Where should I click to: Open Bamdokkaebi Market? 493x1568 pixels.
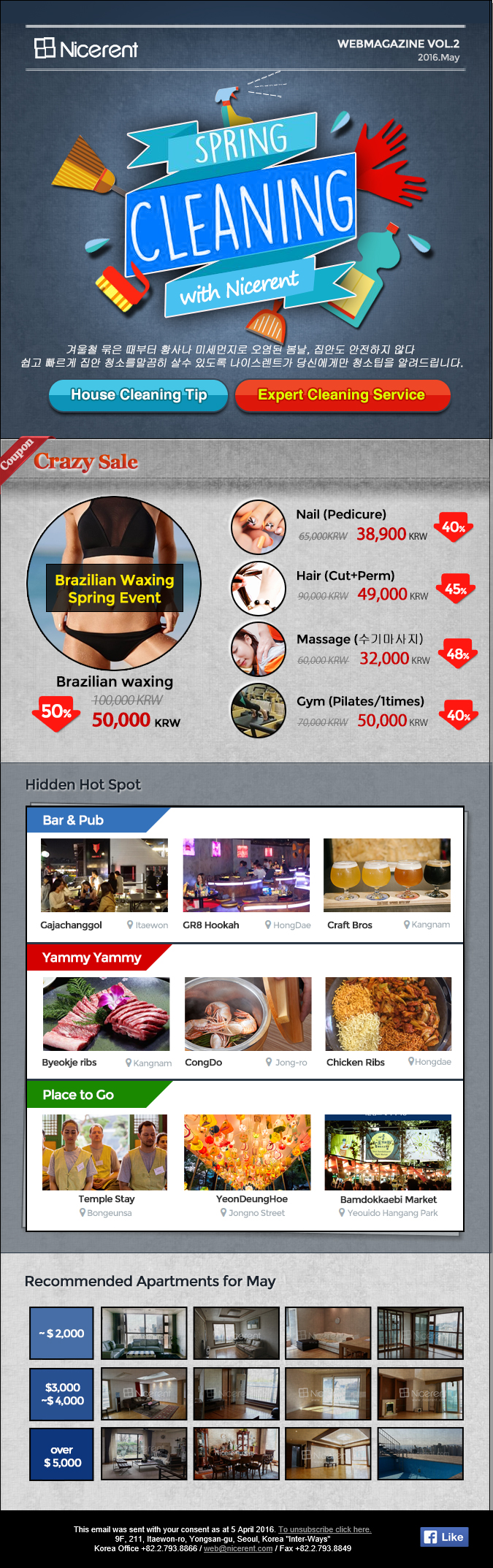coord(388,1152)
